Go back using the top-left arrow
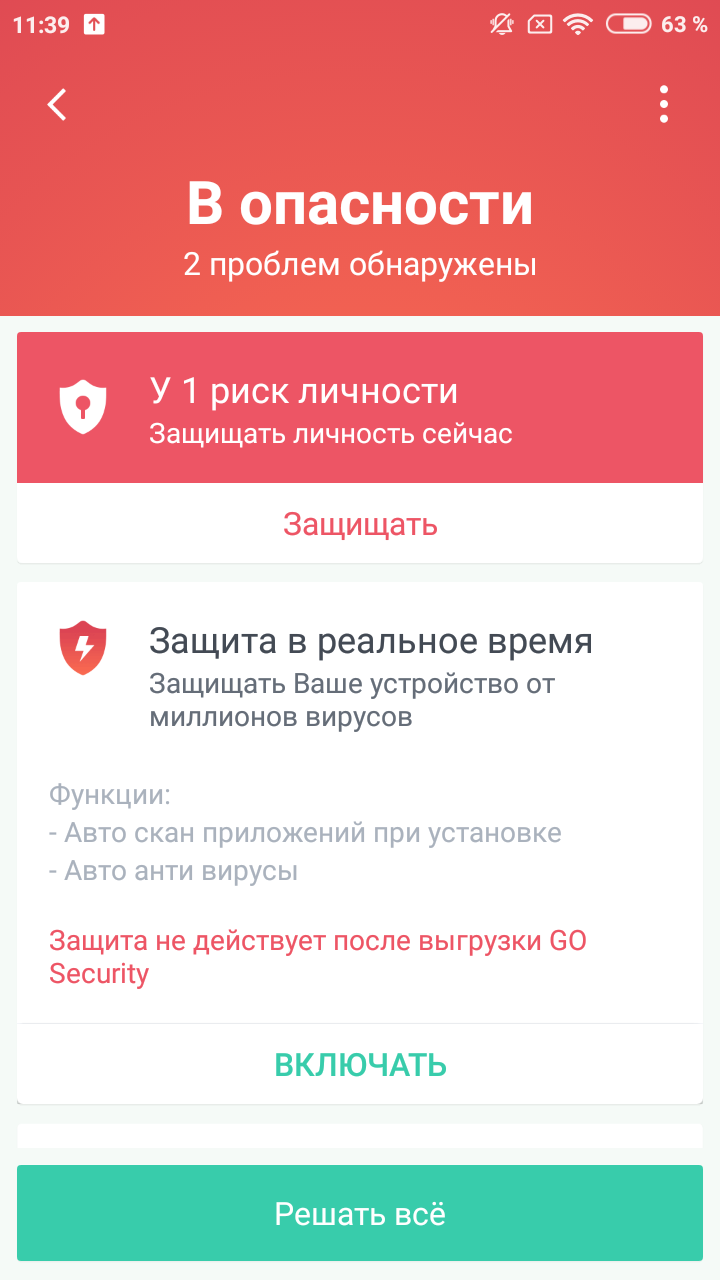Image resolution: width=720 pixels, height=1280 pixels. pyautogui.click(x=57, y=104)
